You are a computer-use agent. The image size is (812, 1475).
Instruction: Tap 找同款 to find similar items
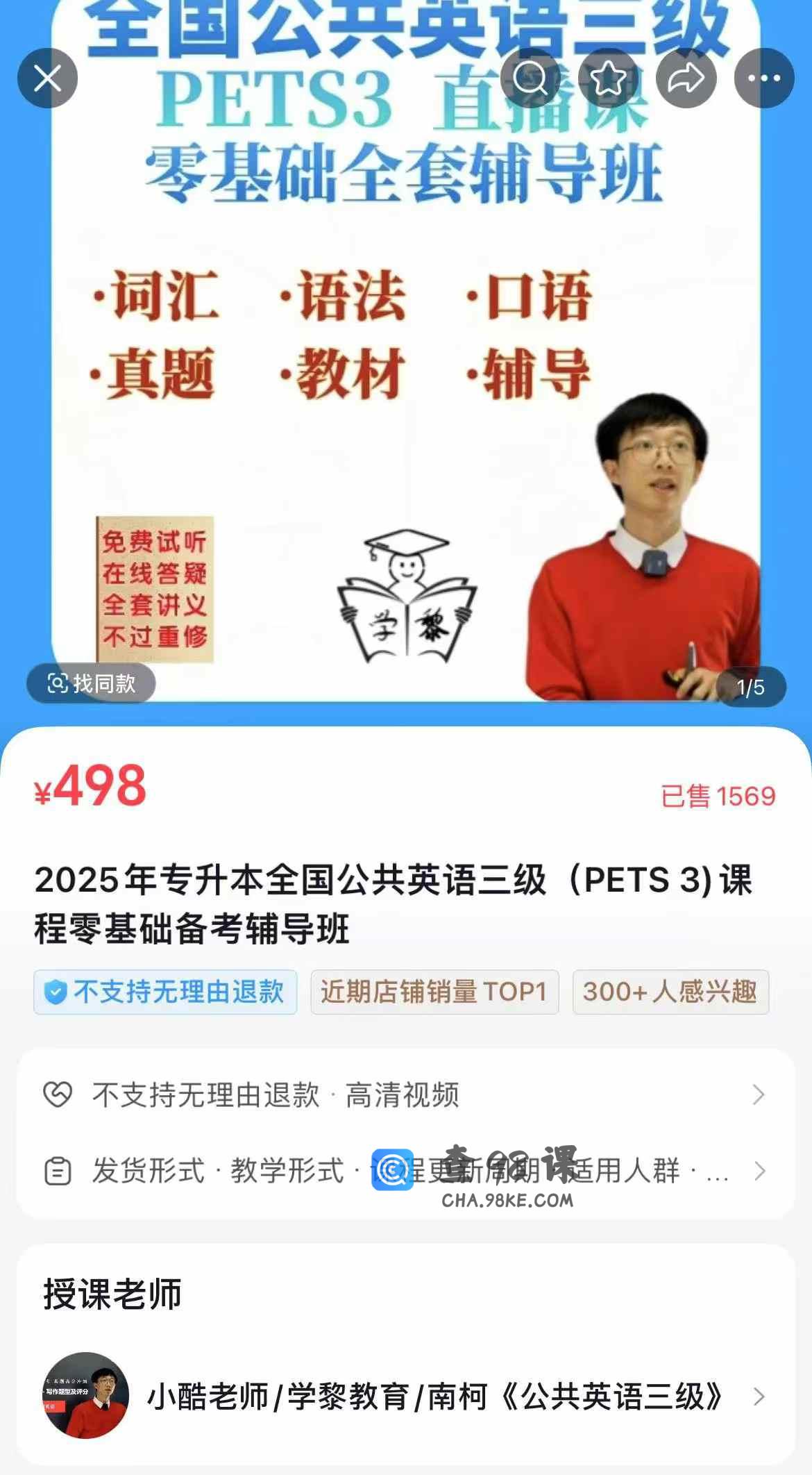[x=91, y=683]
